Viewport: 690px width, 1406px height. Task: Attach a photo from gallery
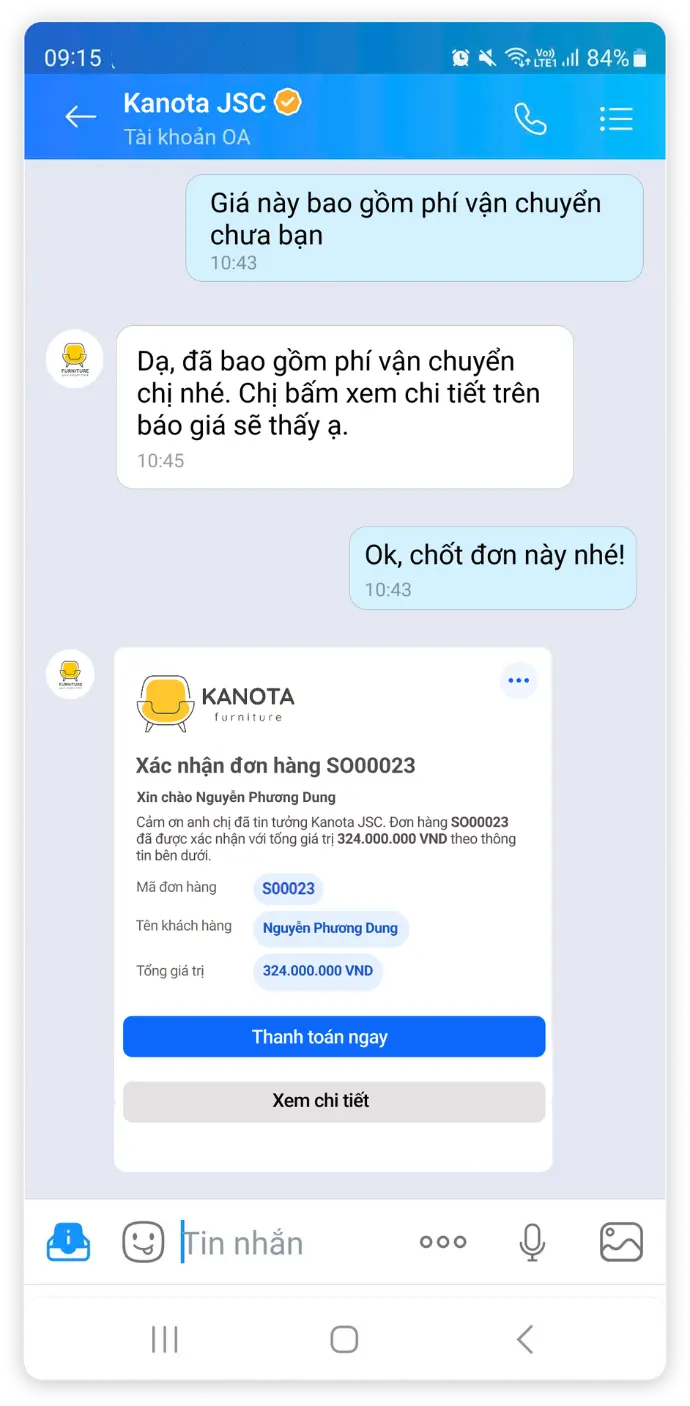click(621, 1242)
